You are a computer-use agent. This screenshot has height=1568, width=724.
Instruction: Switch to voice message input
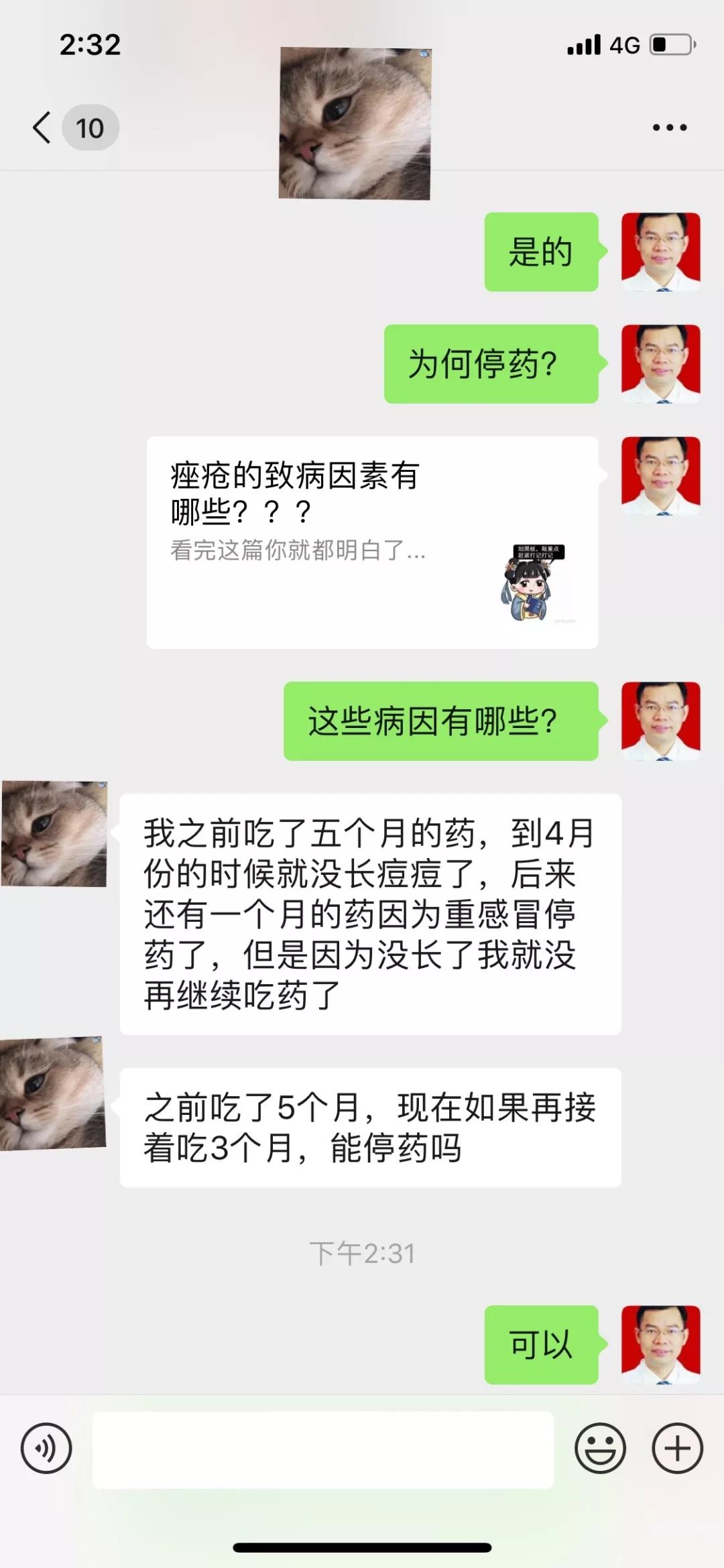pos(46,1448)
